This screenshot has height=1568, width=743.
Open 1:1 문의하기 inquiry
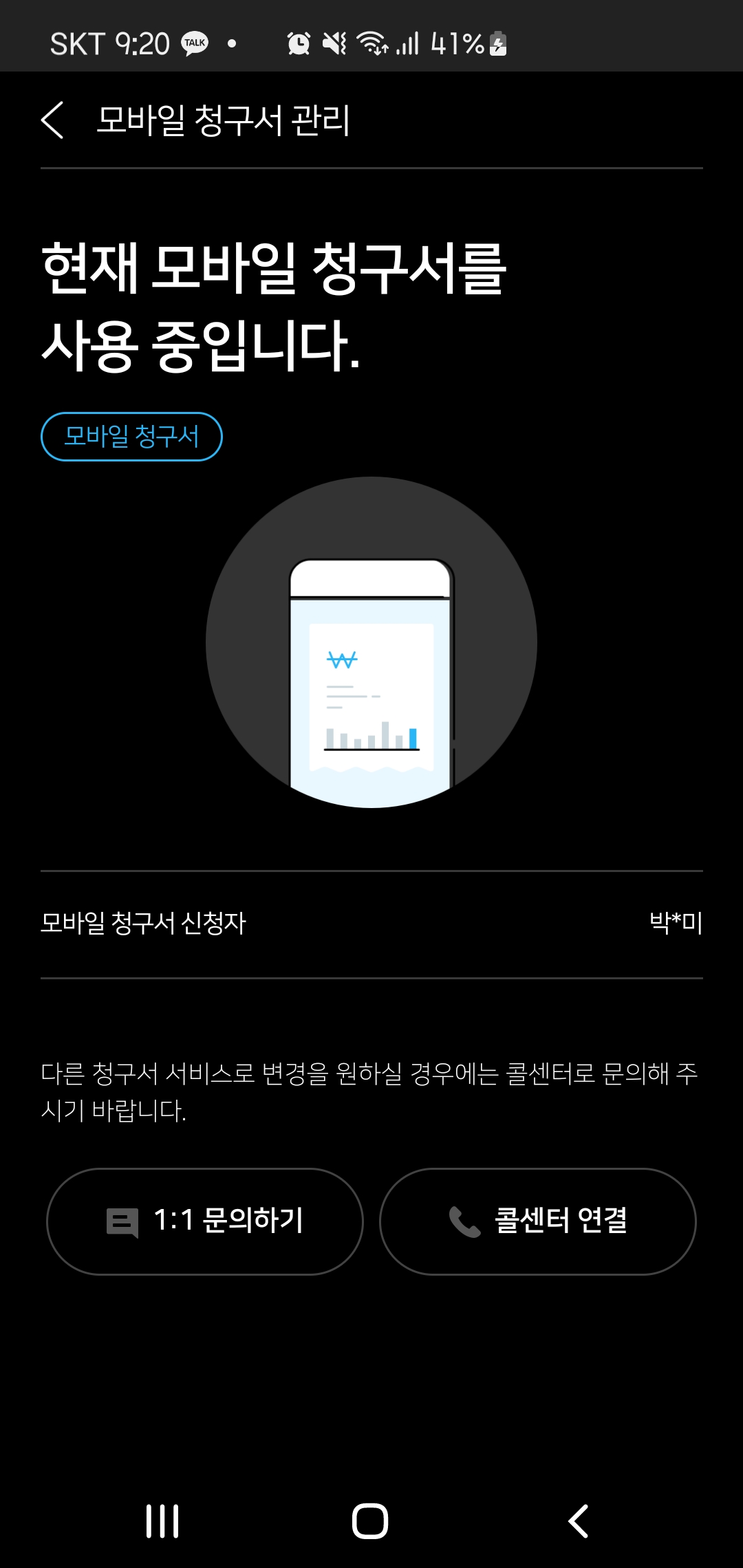click(x=205, y=1221)
